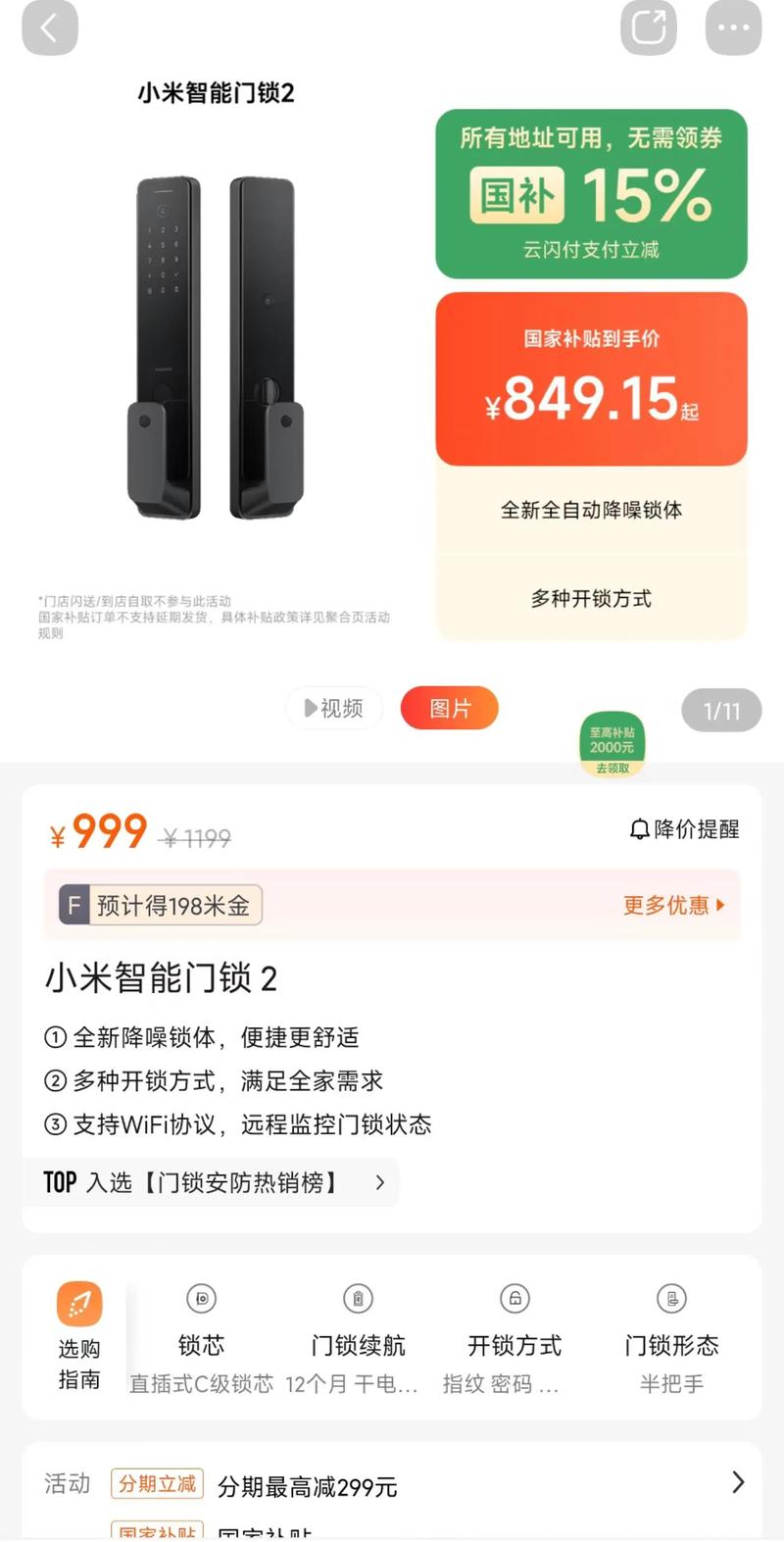Switch to the 视频 video tab
This screenshot has height=1542, width=784.
333,708
